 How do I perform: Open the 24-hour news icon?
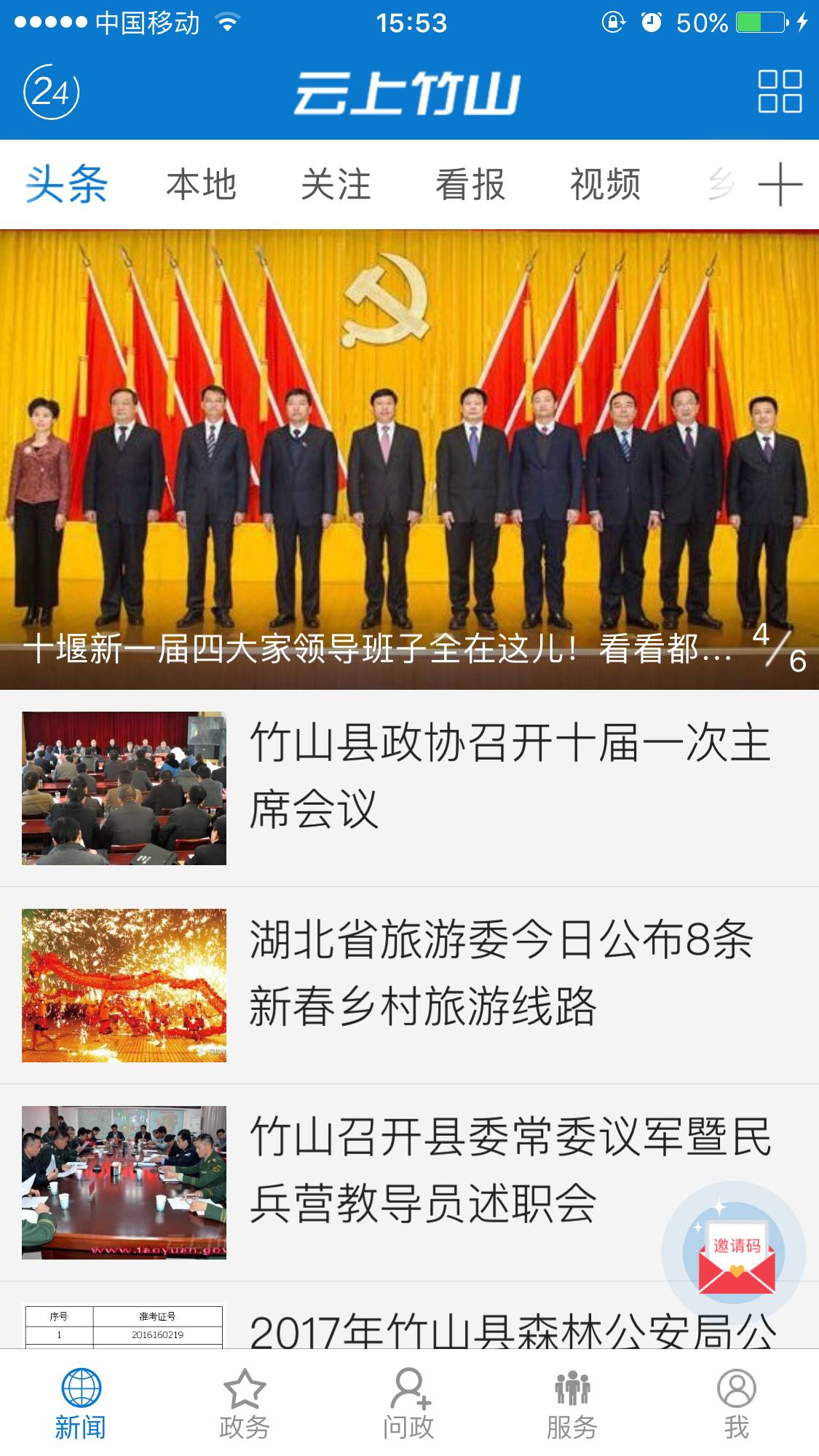52,92
